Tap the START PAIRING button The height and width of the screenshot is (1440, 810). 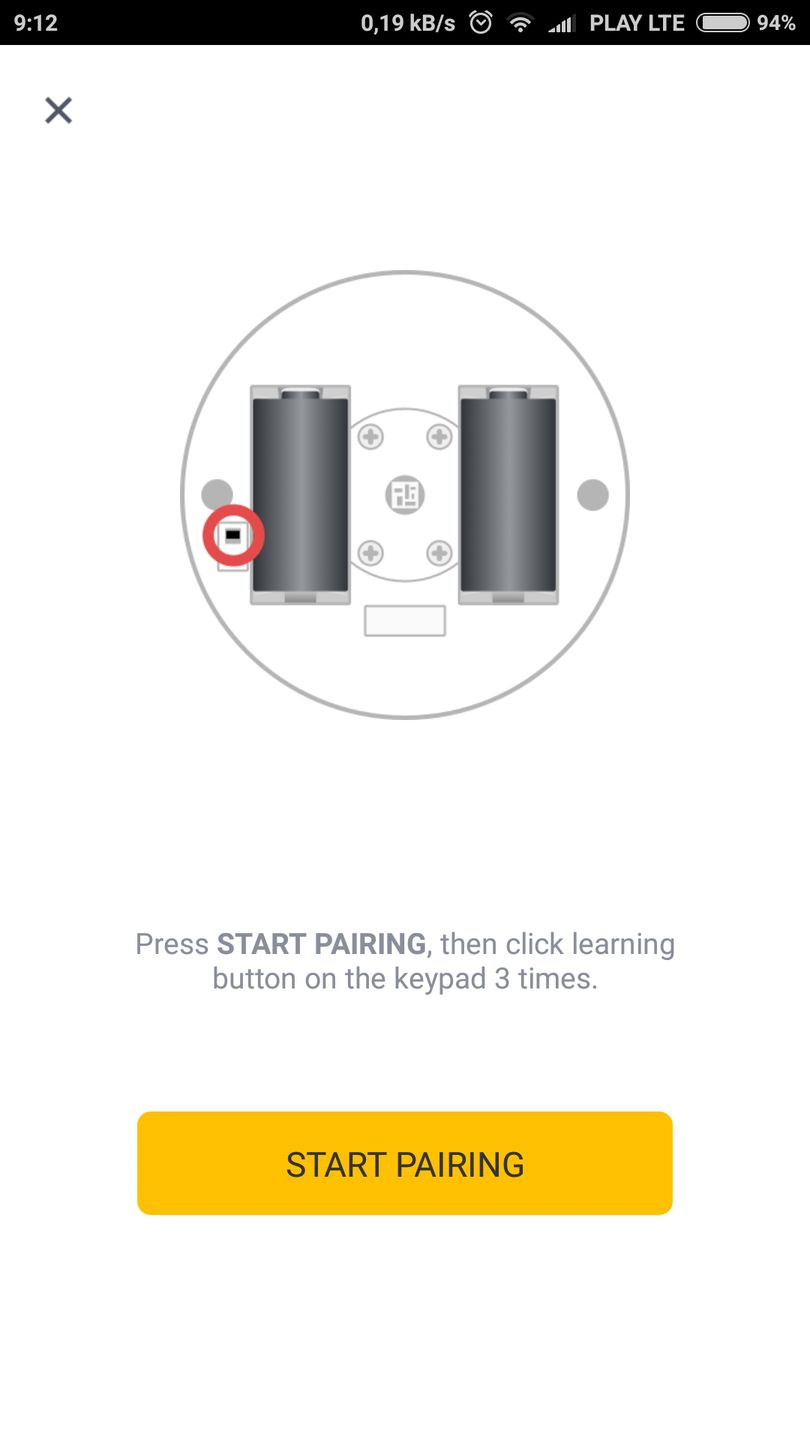tap(404, 1163)
